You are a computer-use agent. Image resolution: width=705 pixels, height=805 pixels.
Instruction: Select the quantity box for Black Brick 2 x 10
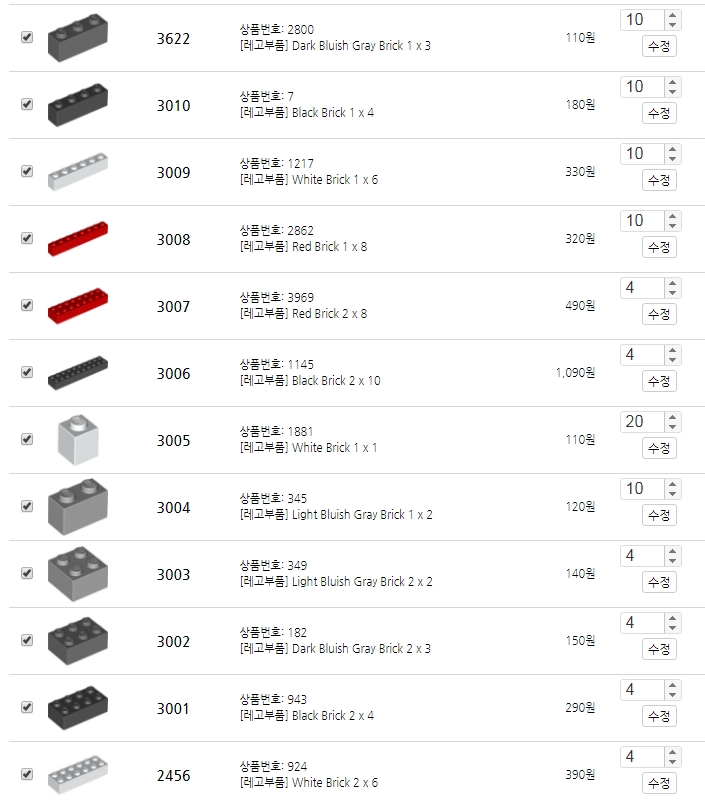click(x=641, y=355)
